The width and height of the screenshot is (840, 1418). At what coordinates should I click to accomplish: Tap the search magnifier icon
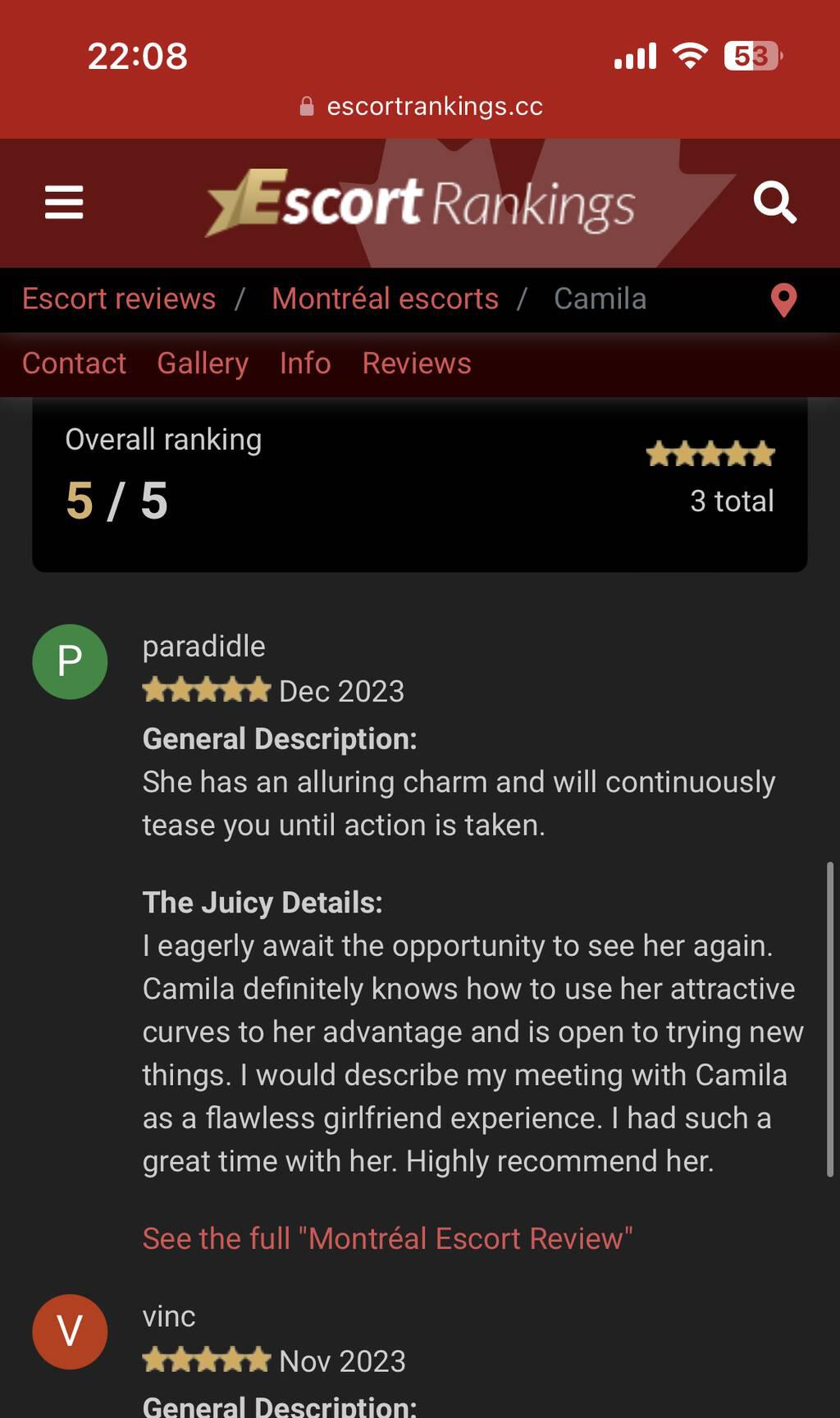[x=774, y=203]
